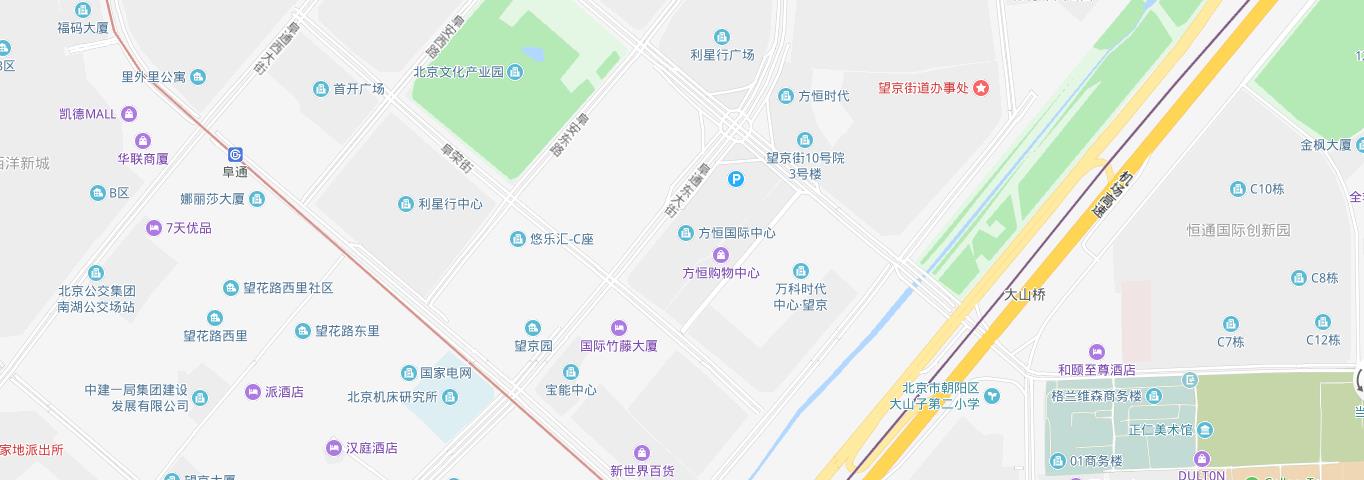
Task: Select the 华联商厦 shopping marker
Action: [142, 141]
